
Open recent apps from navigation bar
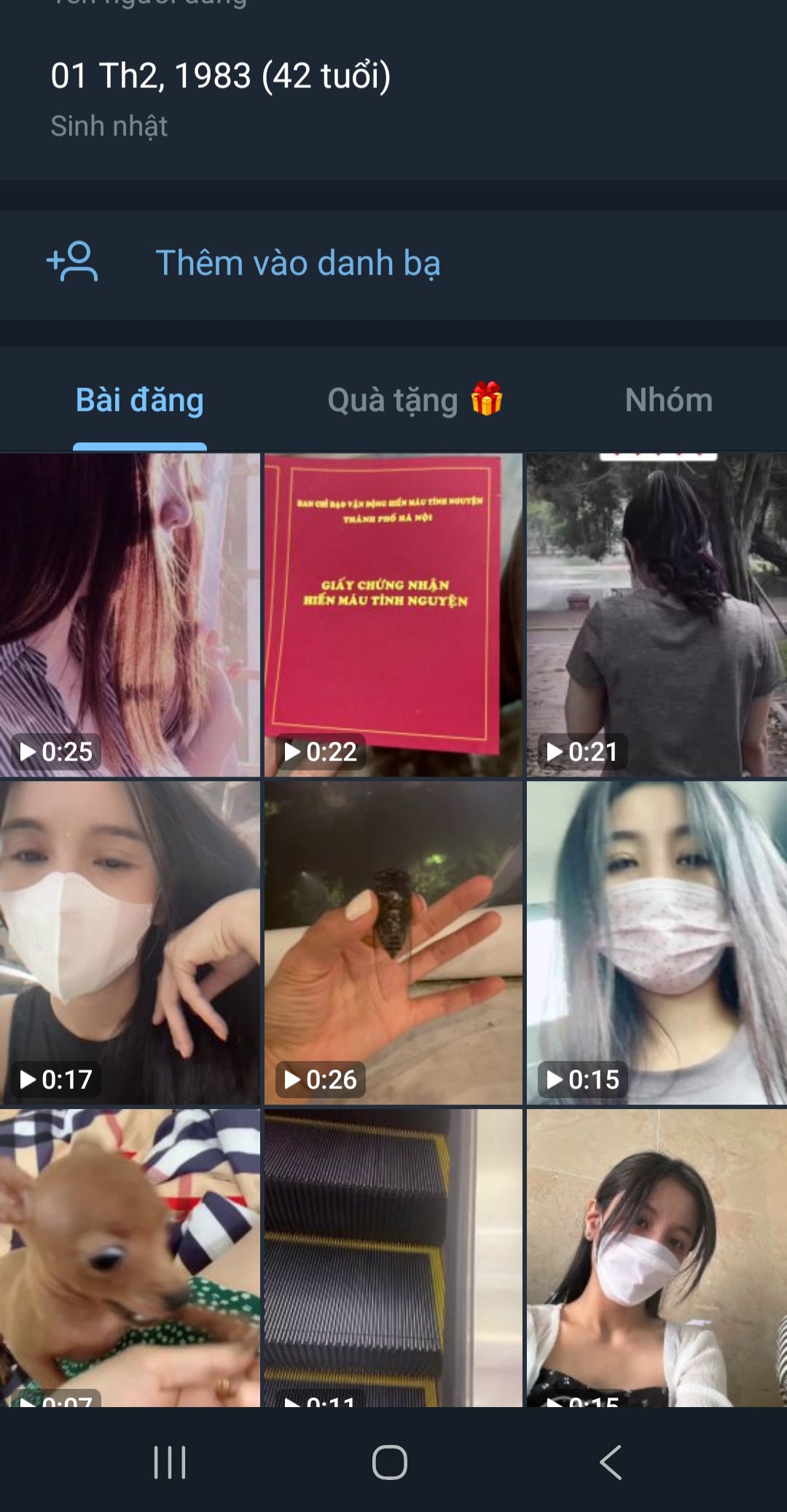point(170,1462)
